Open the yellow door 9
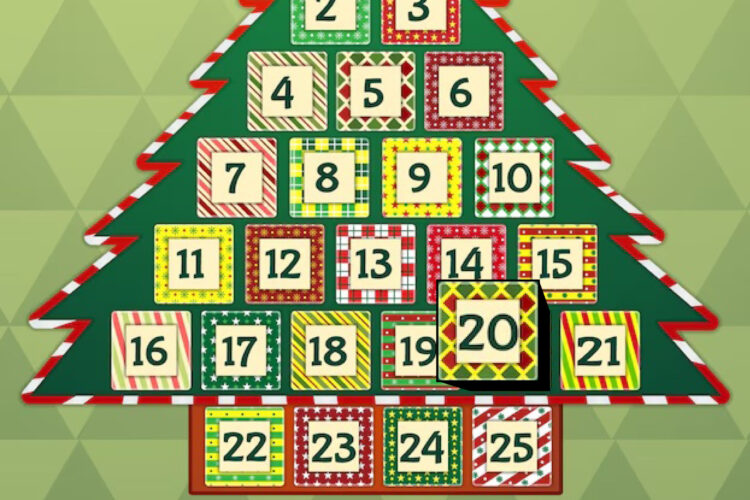The image size is (750, 500). tap(421, 178)
